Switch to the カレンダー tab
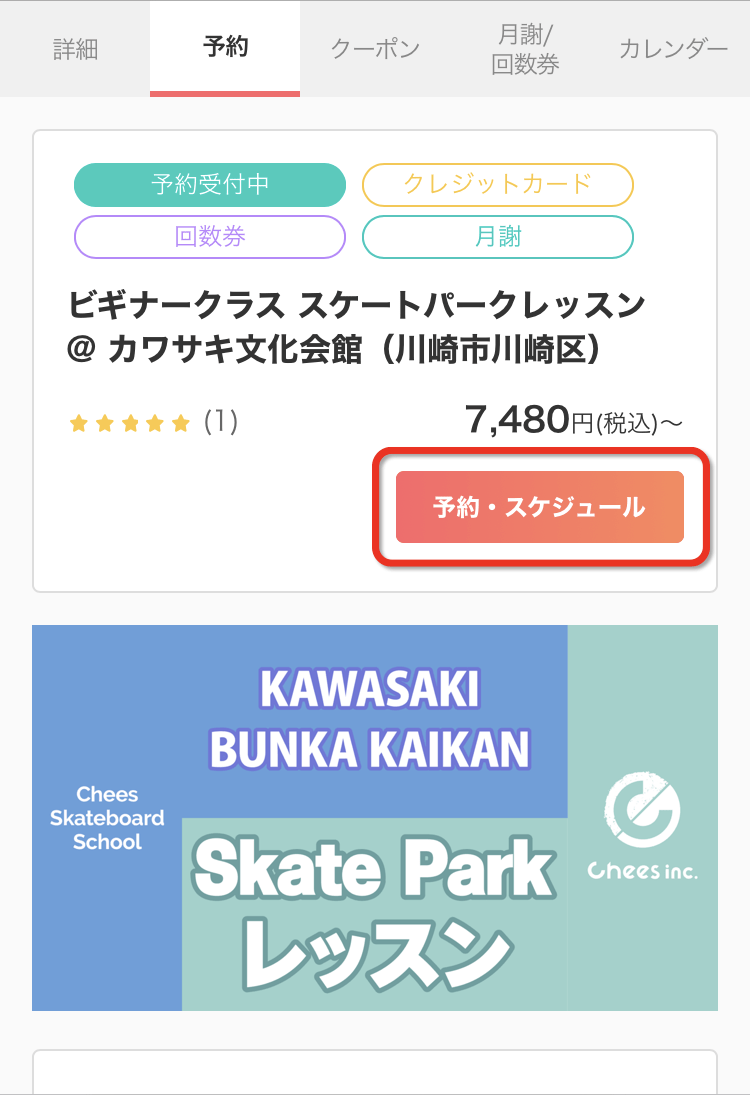This screenshot has height=1095, width=750. (x=673, y=48)
